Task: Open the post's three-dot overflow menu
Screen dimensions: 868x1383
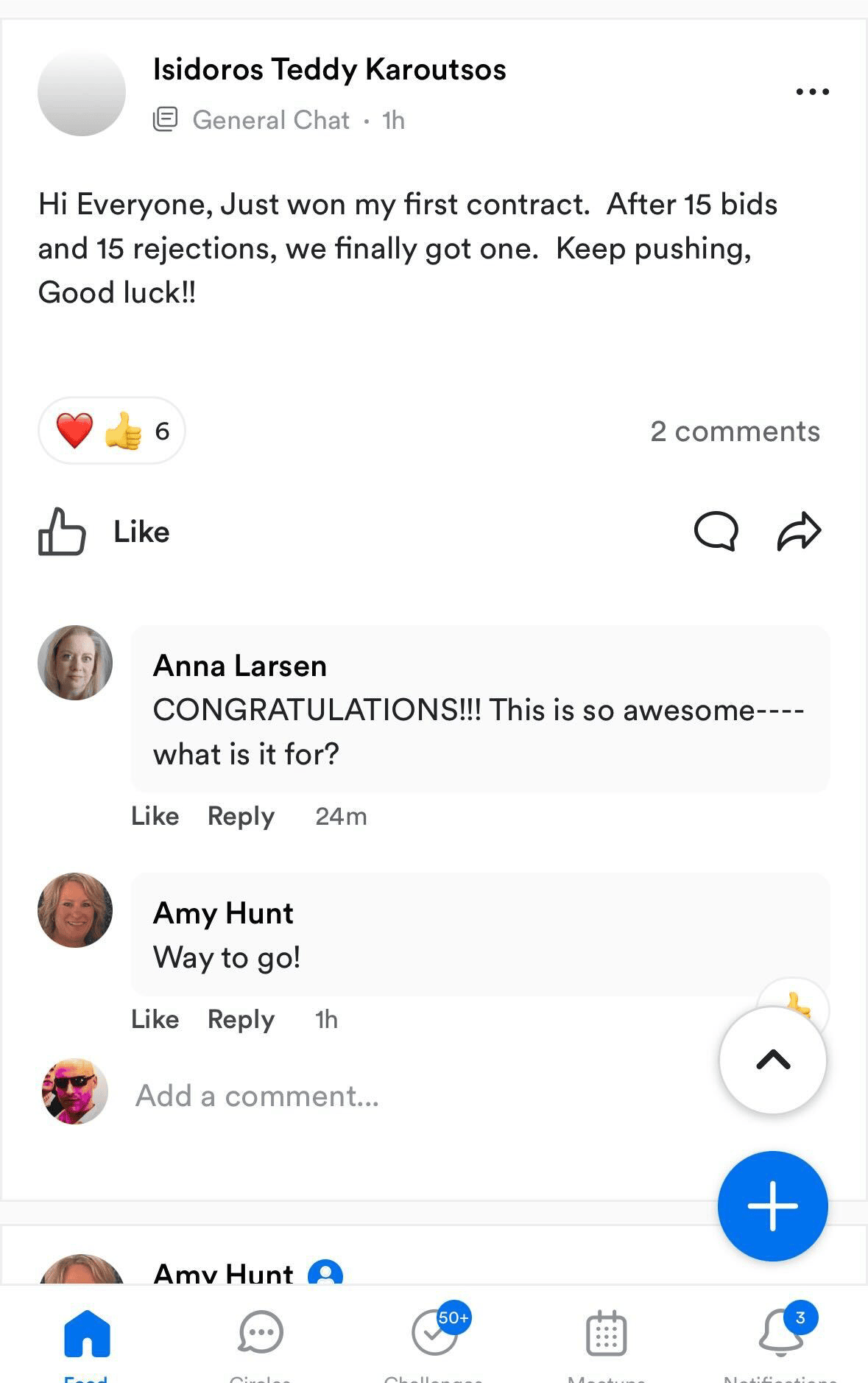Action: point(812,92)
